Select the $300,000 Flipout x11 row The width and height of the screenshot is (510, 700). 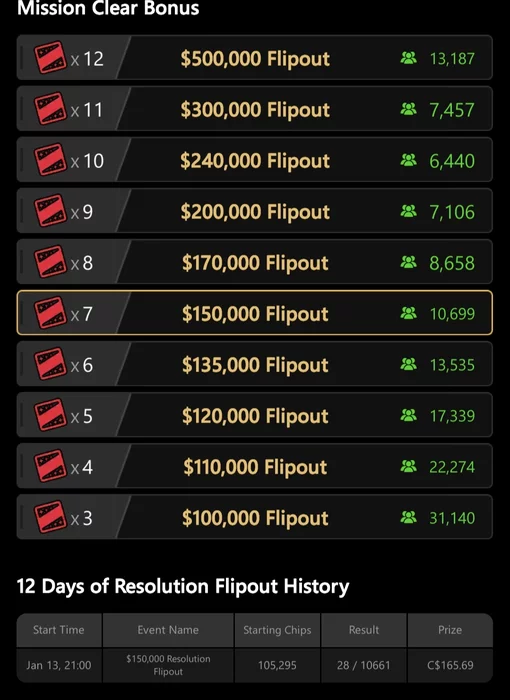click(x=255, y=109)
